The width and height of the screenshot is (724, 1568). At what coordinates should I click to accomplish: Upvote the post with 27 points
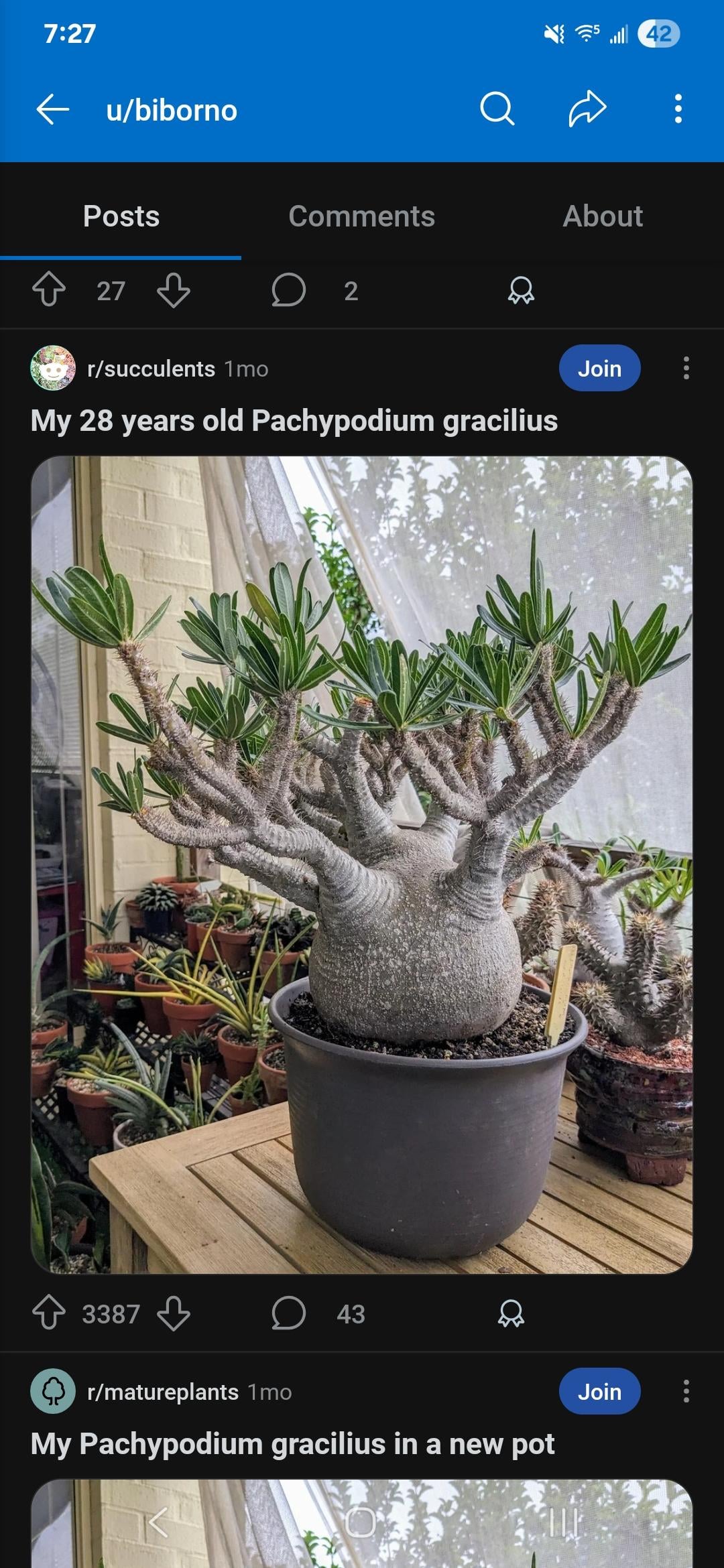(x=49, y=290)
